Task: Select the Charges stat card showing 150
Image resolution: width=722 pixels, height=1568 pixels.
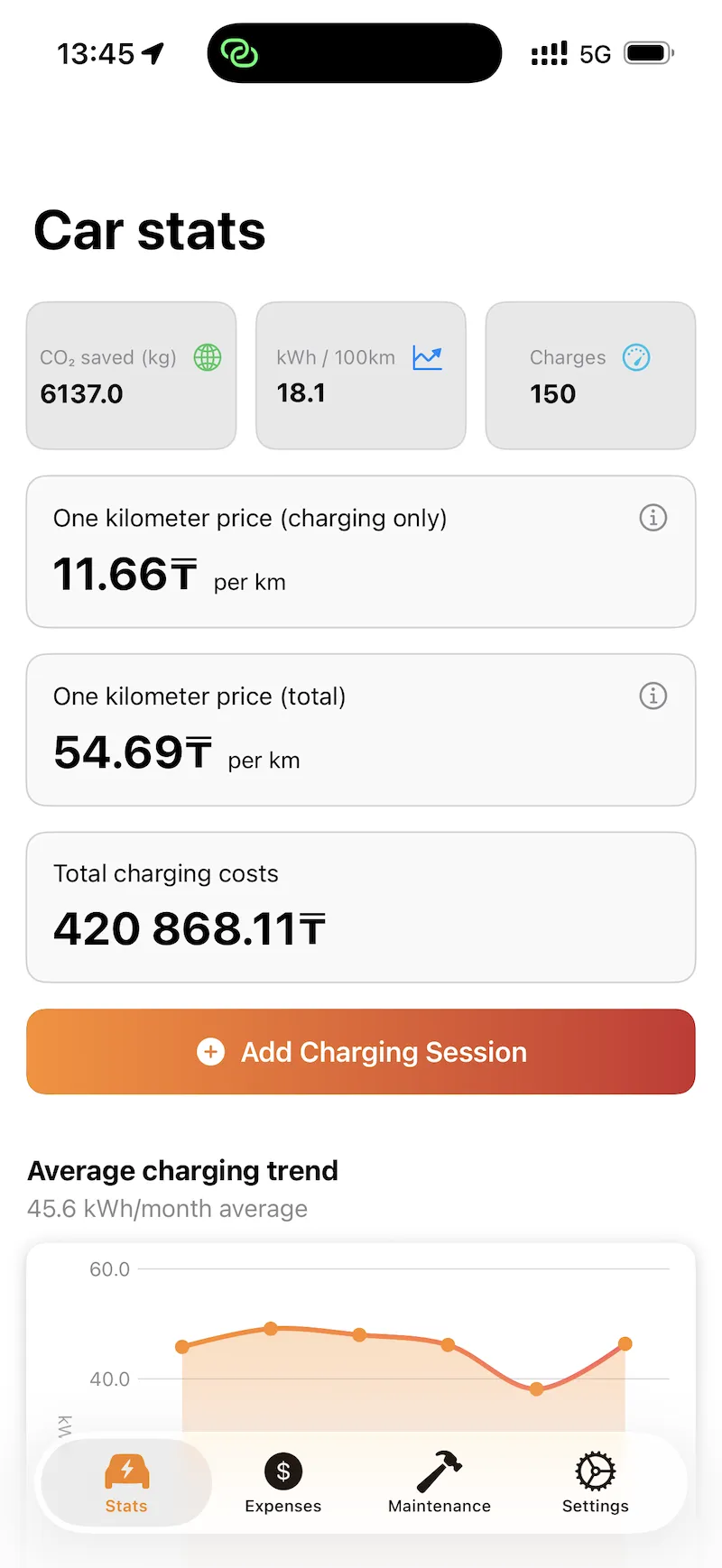Action: click(590, 375)
